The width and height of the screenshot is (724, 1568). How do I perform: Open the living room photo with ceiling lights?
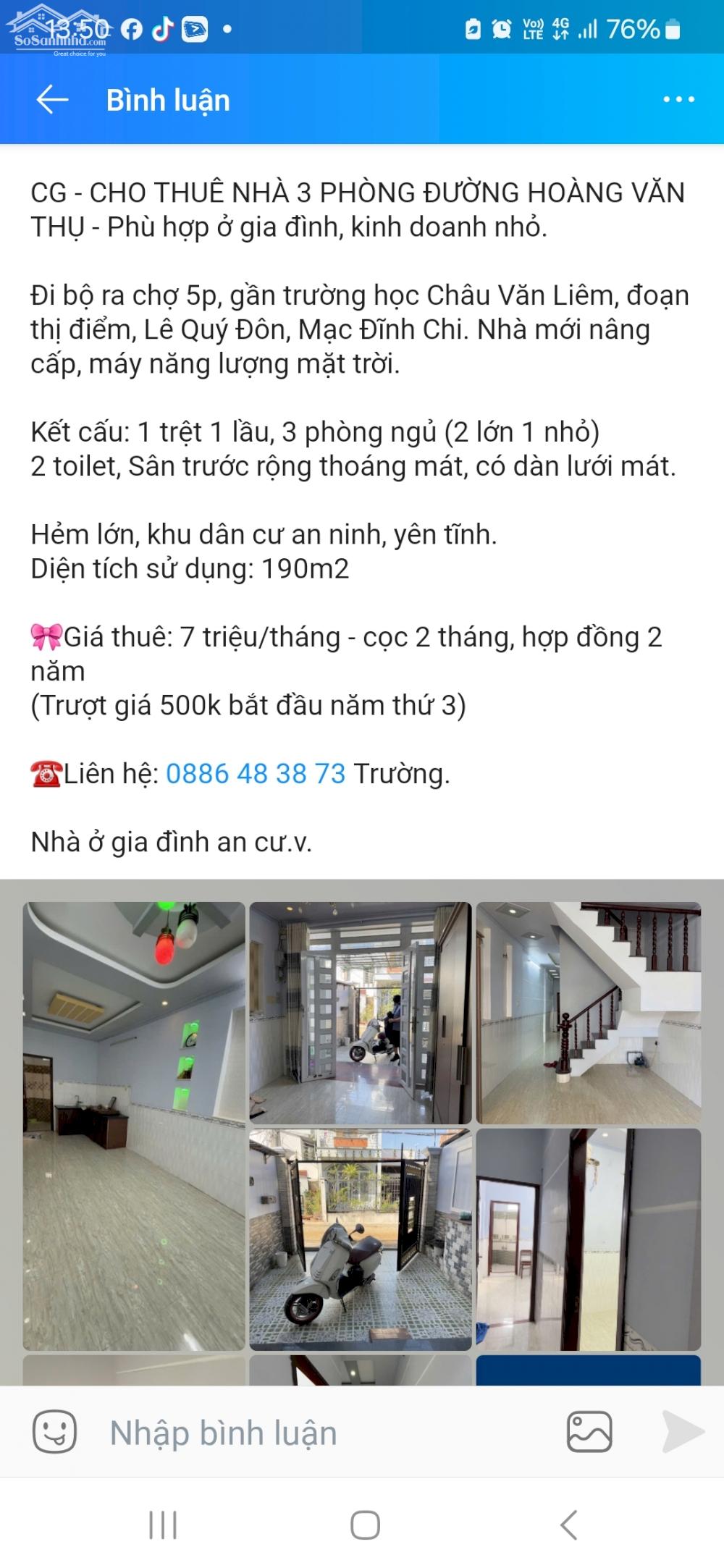click(134, 1126)
